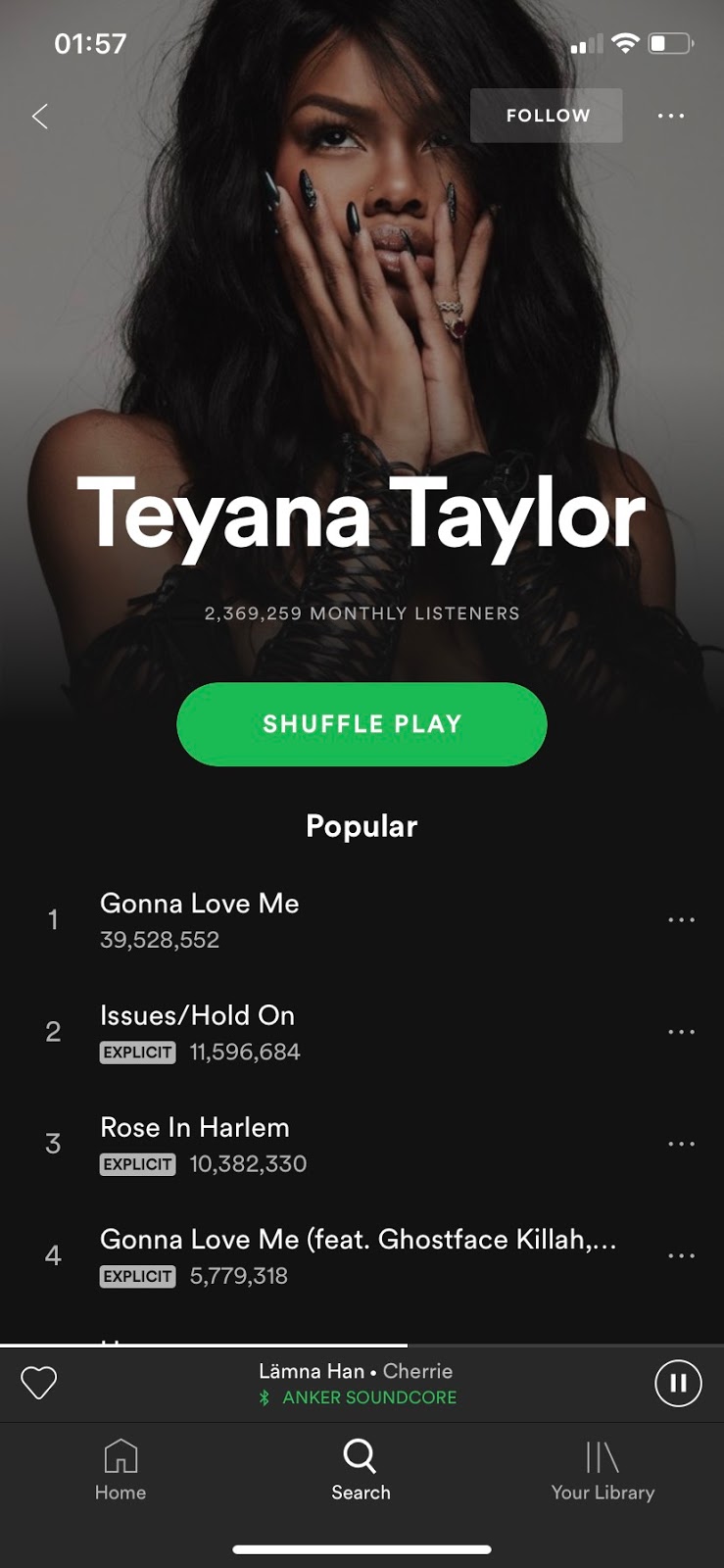Open more options for Issues/Hold On
The width and height of the screenshot is (724, 1568).
(681, 1032)
